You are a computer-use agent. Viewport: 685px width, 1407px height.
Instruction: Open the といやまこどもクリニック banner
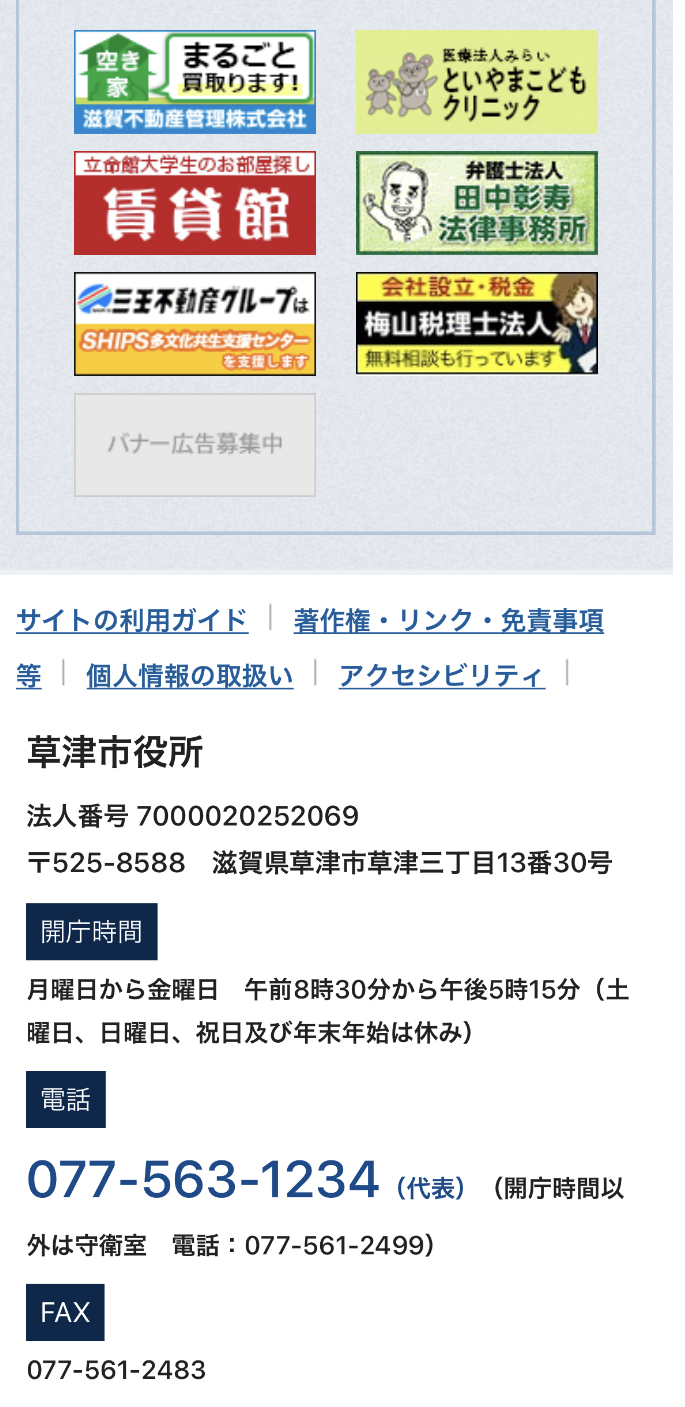click(x=476, y=82)
